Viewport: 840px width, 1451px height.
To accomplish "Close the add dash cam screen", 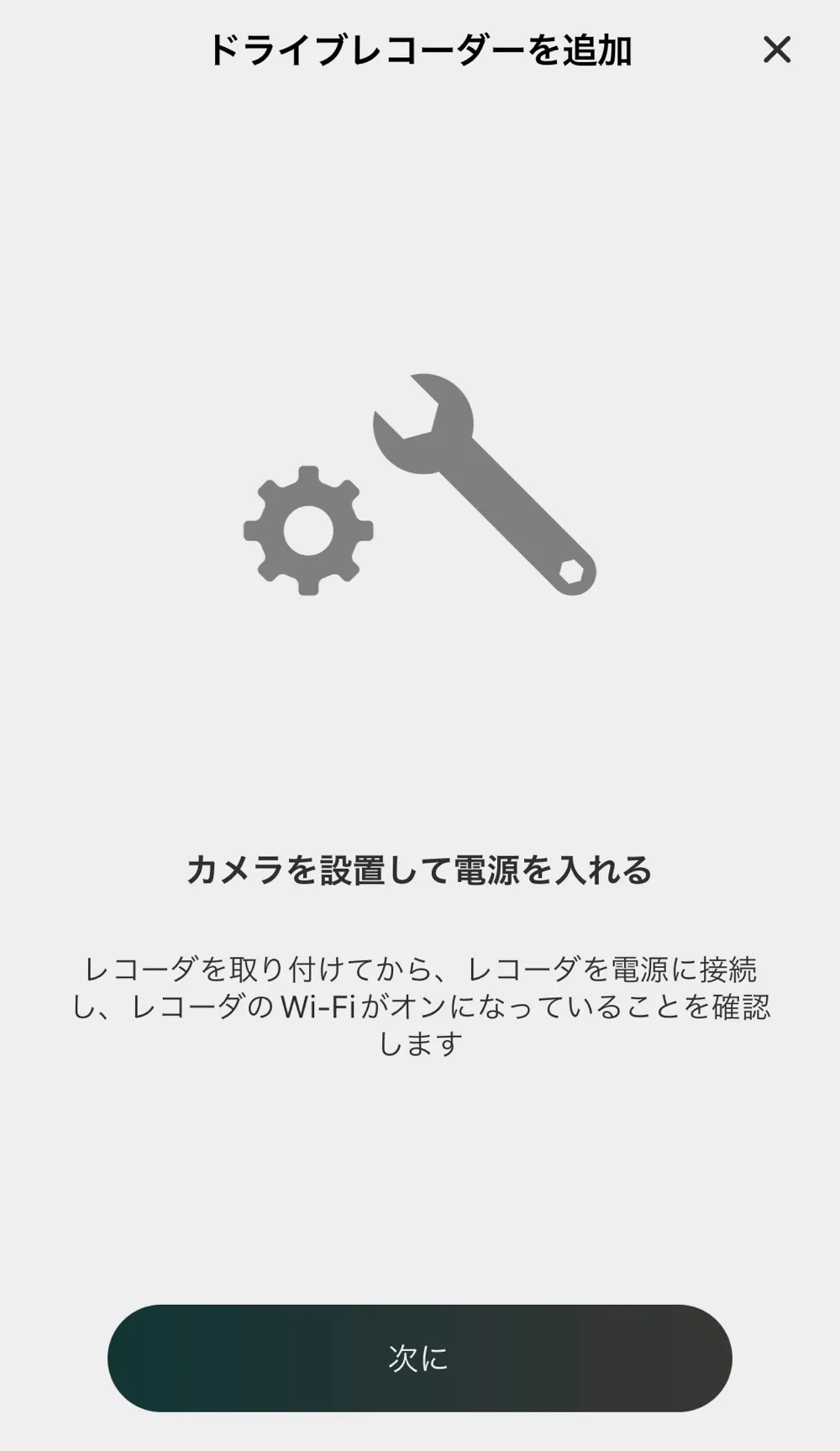I will click(x=777, y=50).
